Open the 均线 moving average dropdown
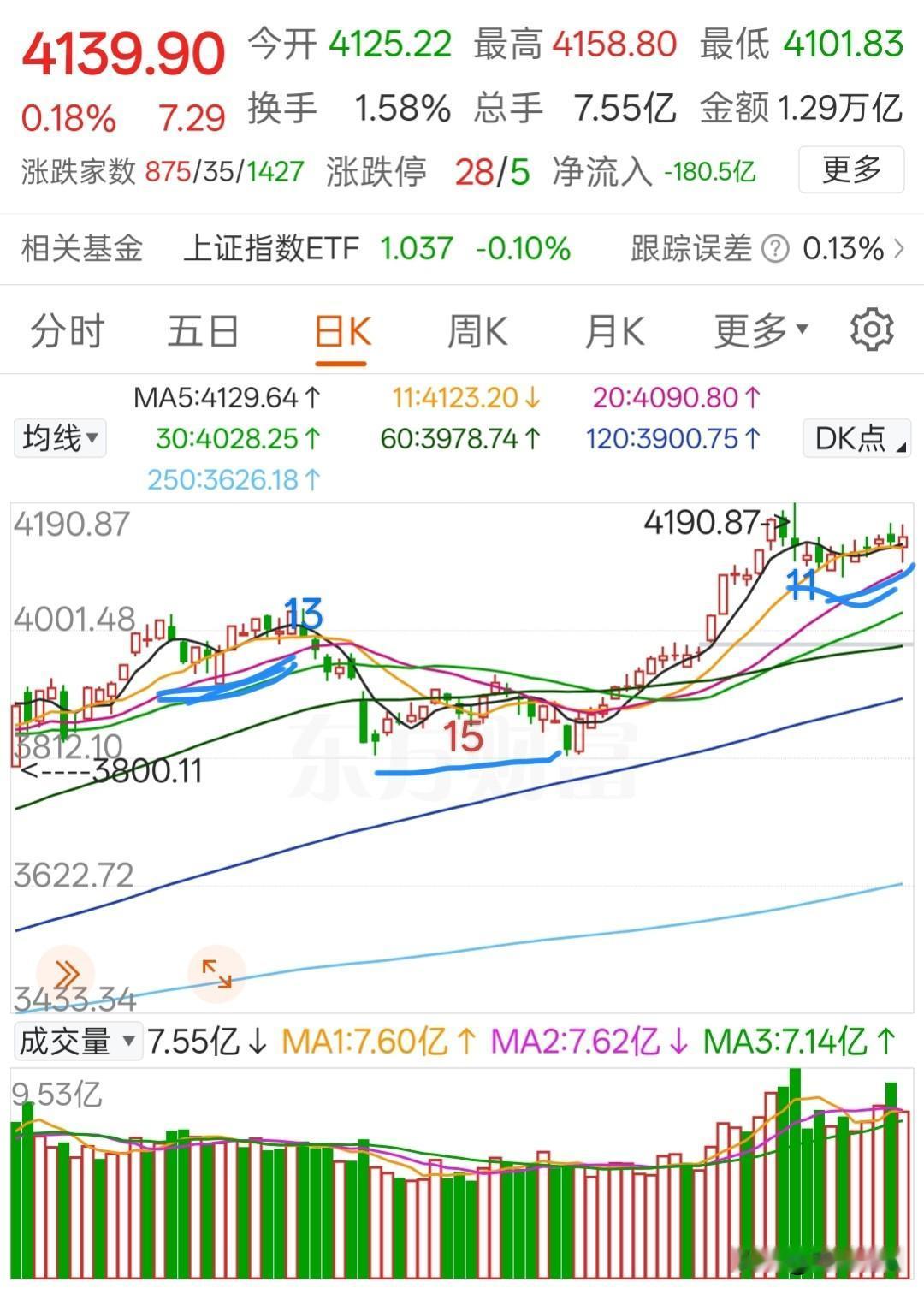 coord(58,437)
